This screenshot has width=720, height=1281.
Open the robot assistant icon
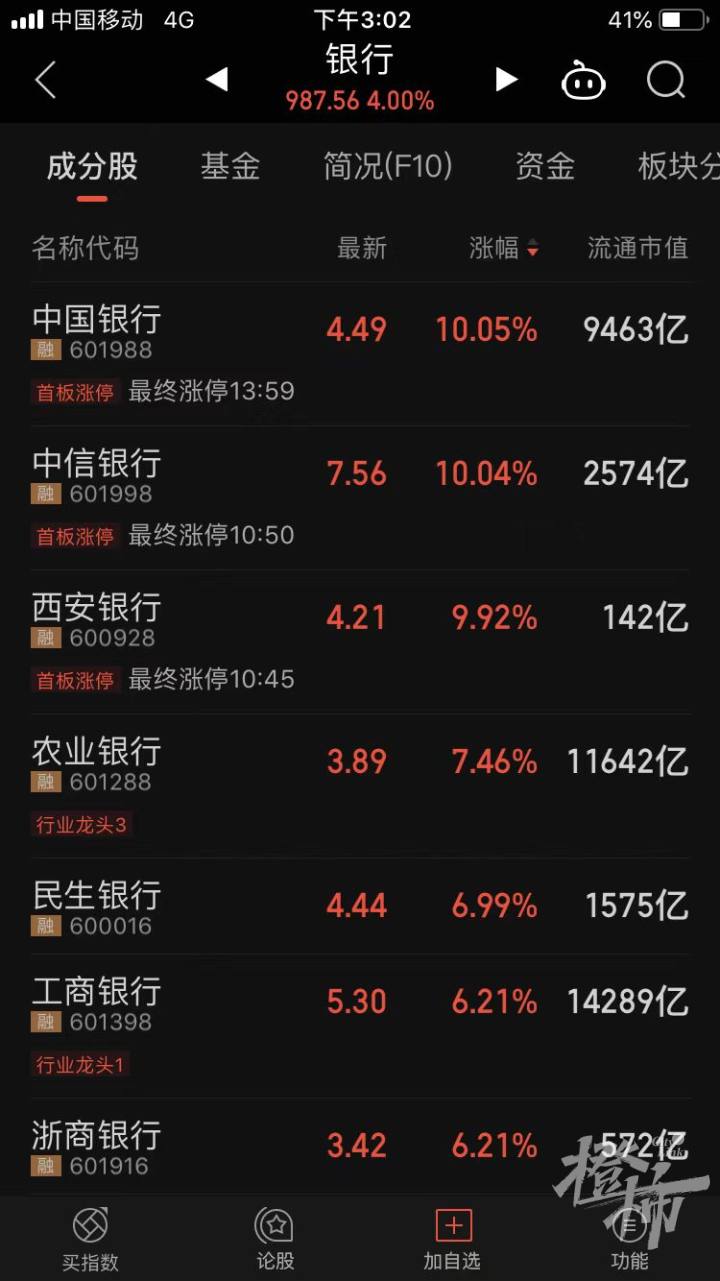click(584, 80)
